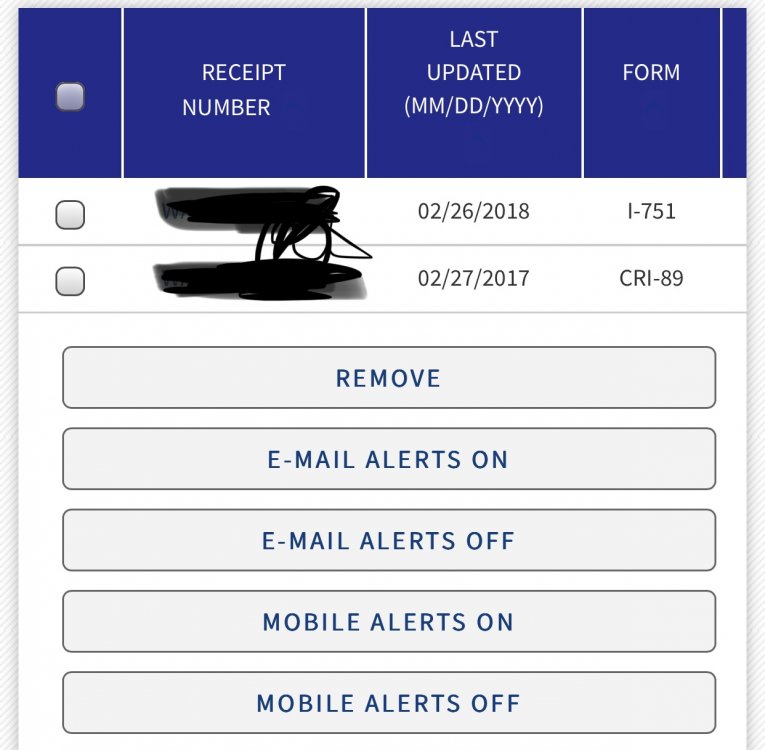Hit the Mobile Alerts Off button
The image size is (765, 750).
(x=389, y=703)
